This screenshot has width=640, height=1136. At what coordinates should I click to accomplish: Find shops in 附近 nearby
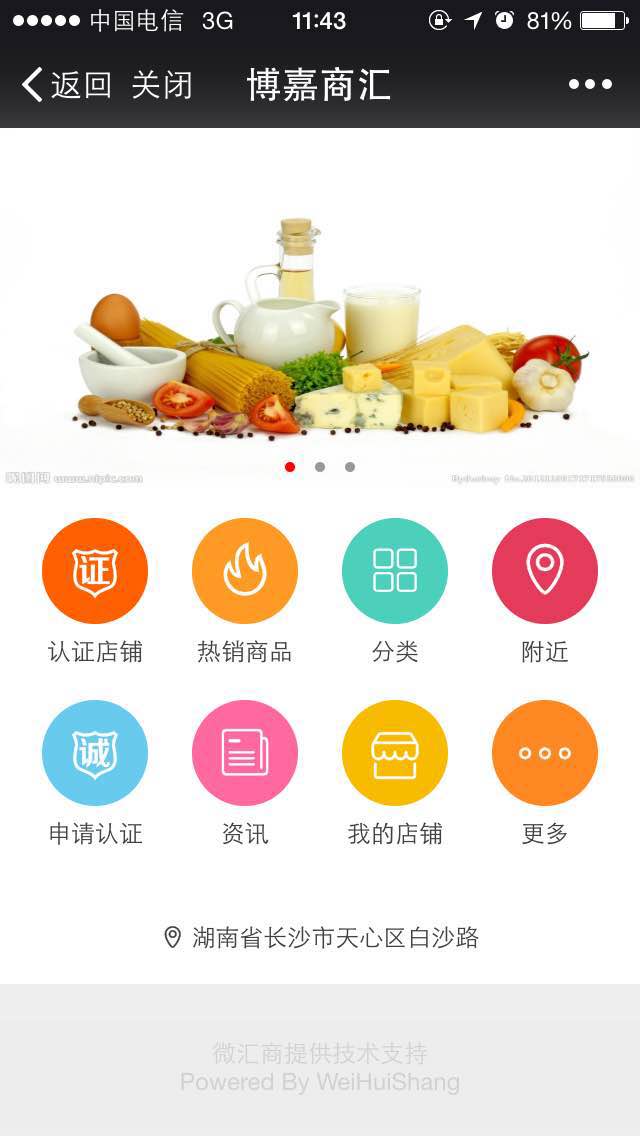click(545, 571)
